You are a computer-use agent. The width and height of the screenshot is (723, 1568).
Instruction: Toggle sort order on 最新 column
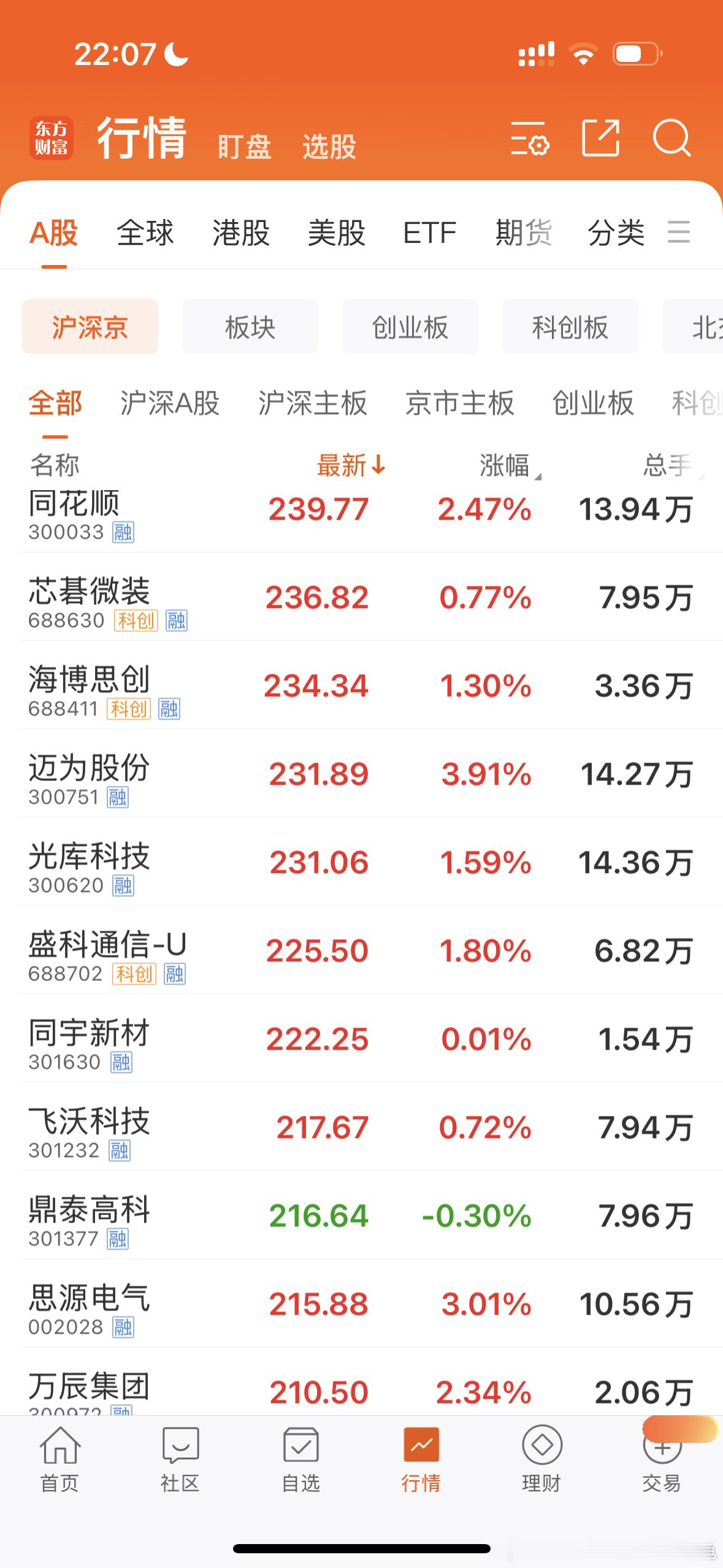pos(350,467)
